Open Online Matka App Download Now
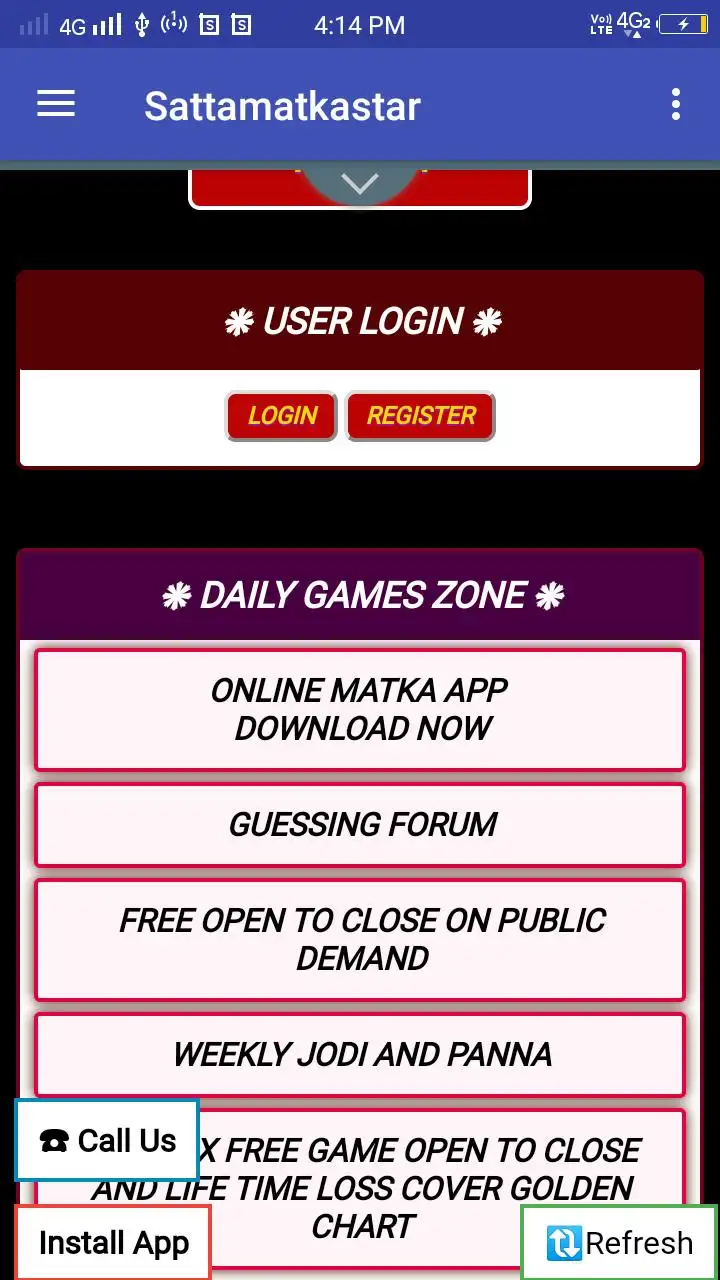 [360, 709]
